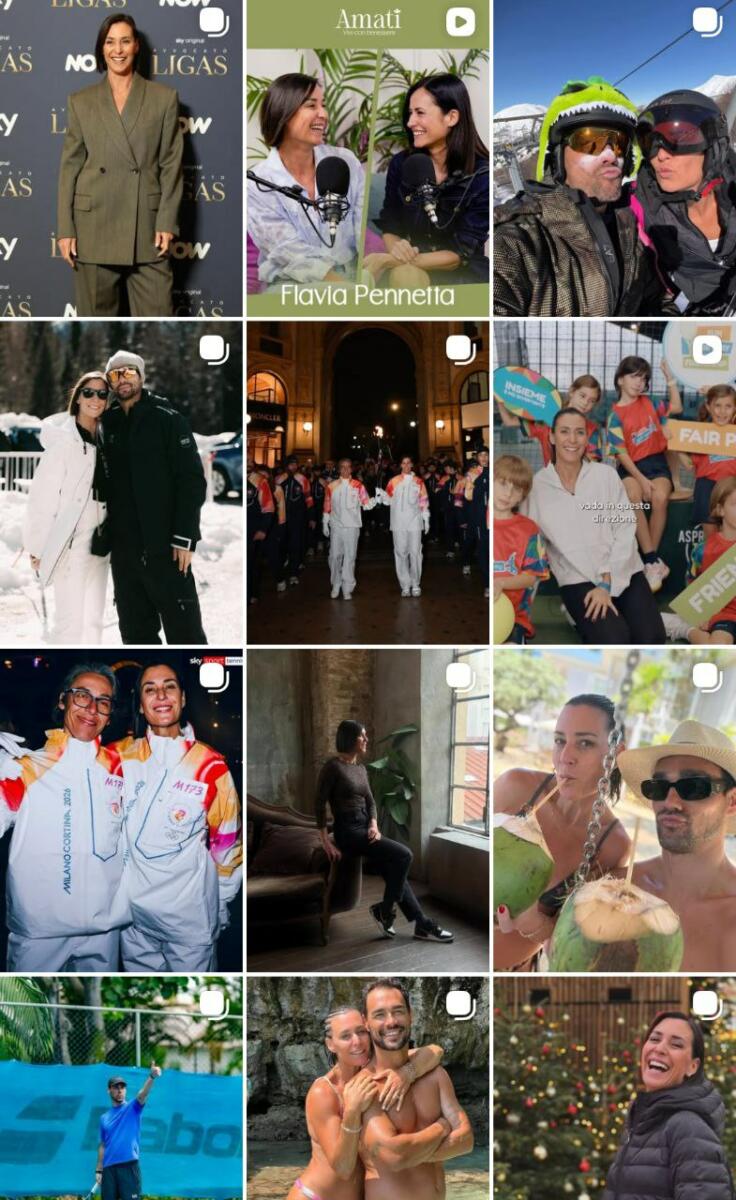Open the selfie with the green coconut drinks
The height and width of the screenshot is (1200, 736).
coord(614,810)
